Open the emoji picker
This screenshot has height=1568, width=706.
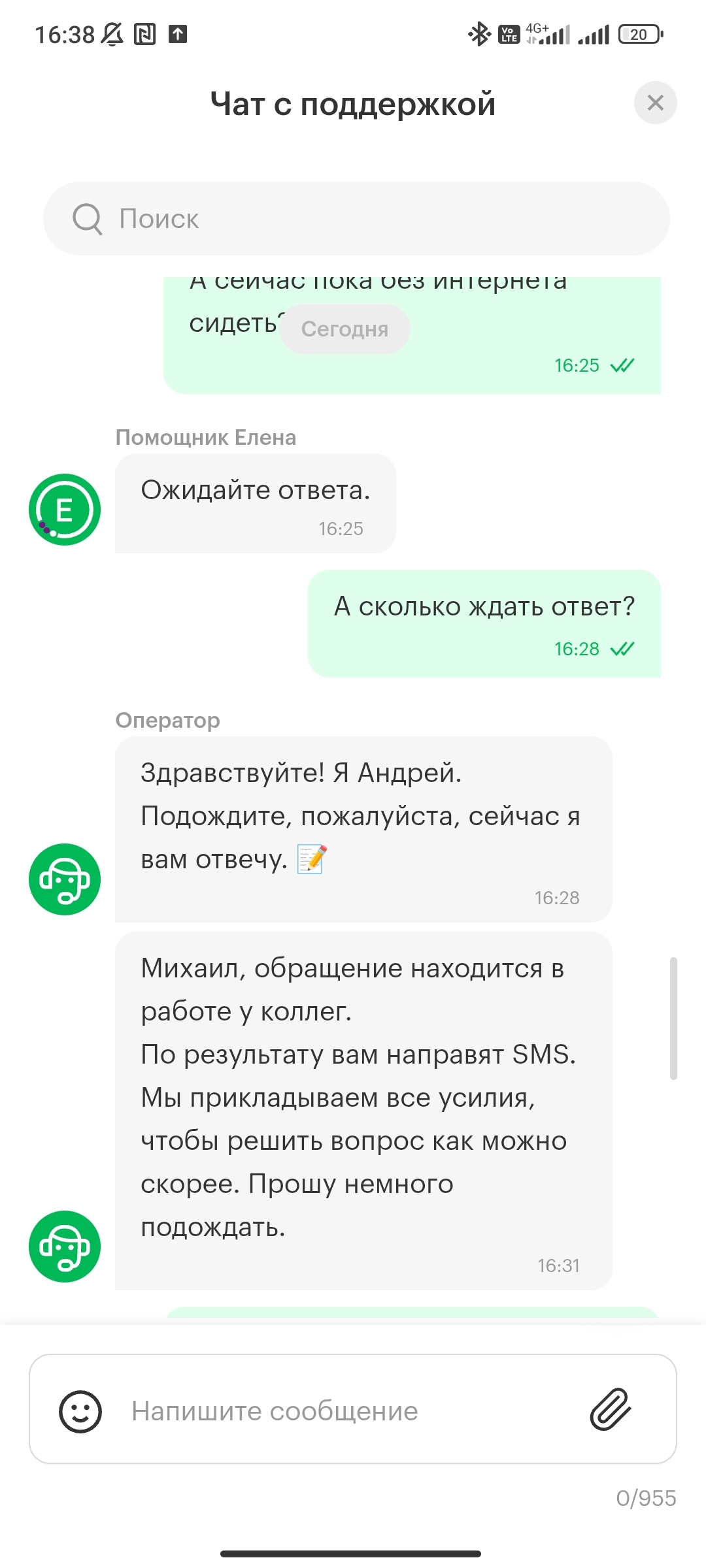click(x=80, y=1411)
